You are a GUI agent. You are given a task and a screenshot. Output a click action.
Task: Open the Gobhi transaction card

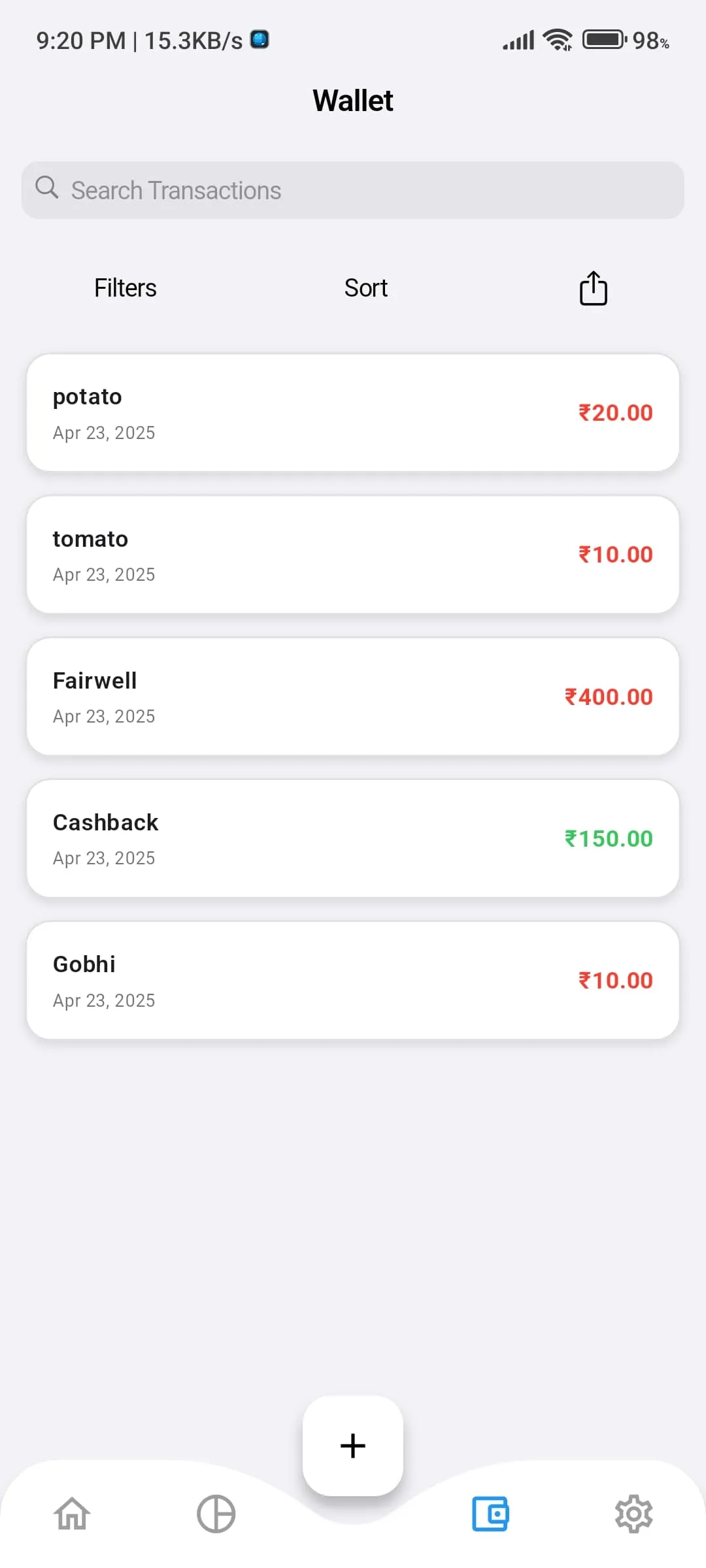(x=353, y=980)
